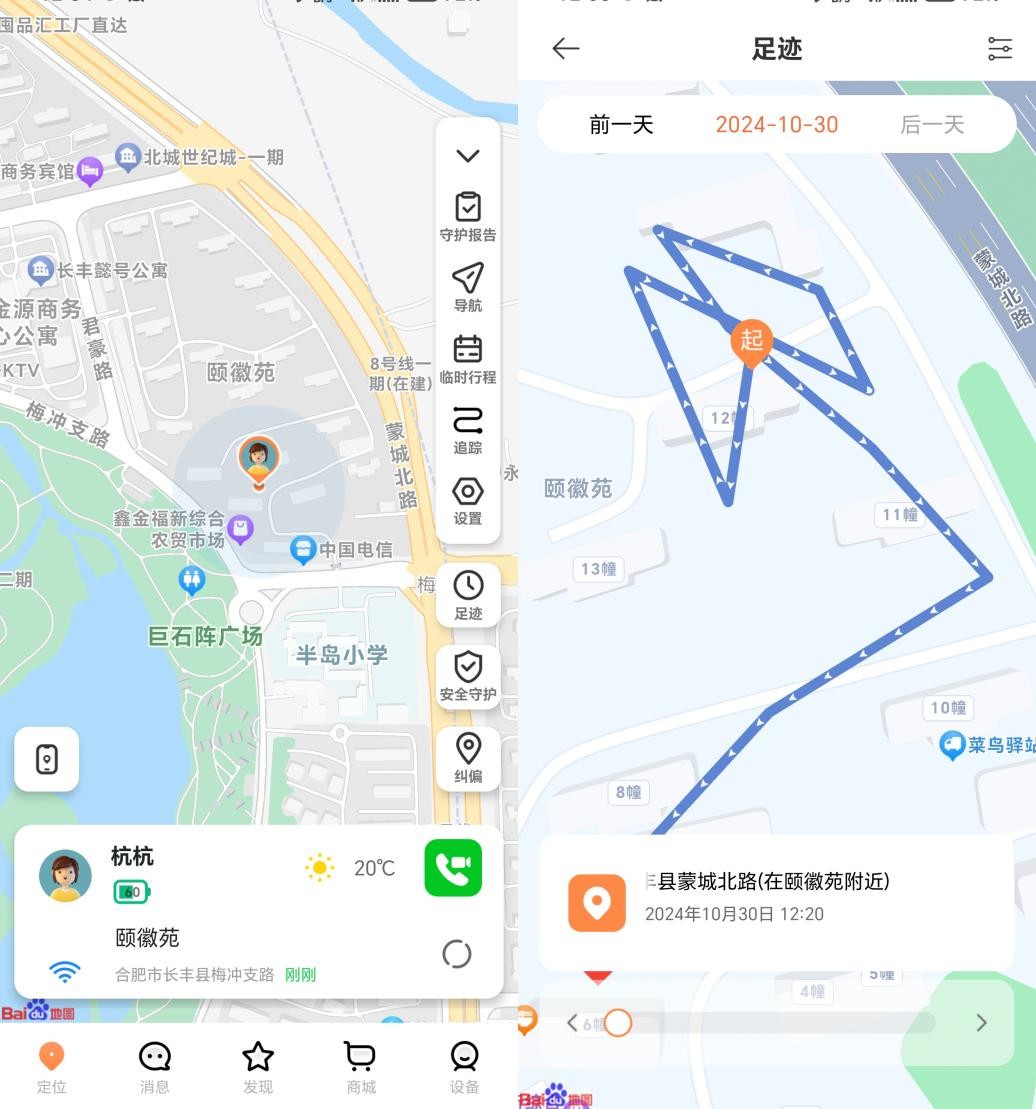
Task: Open the 设备 device tab
Action: (464, 1066)
